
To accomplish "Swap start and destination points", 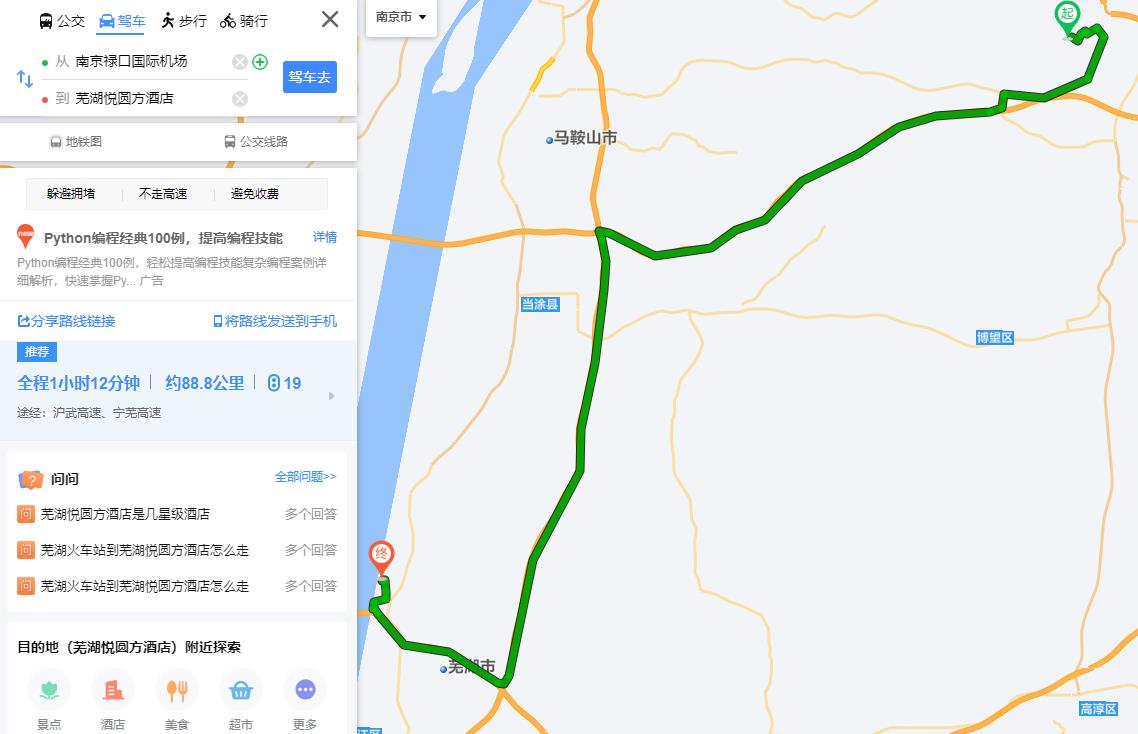I will [x=25, y=79].
